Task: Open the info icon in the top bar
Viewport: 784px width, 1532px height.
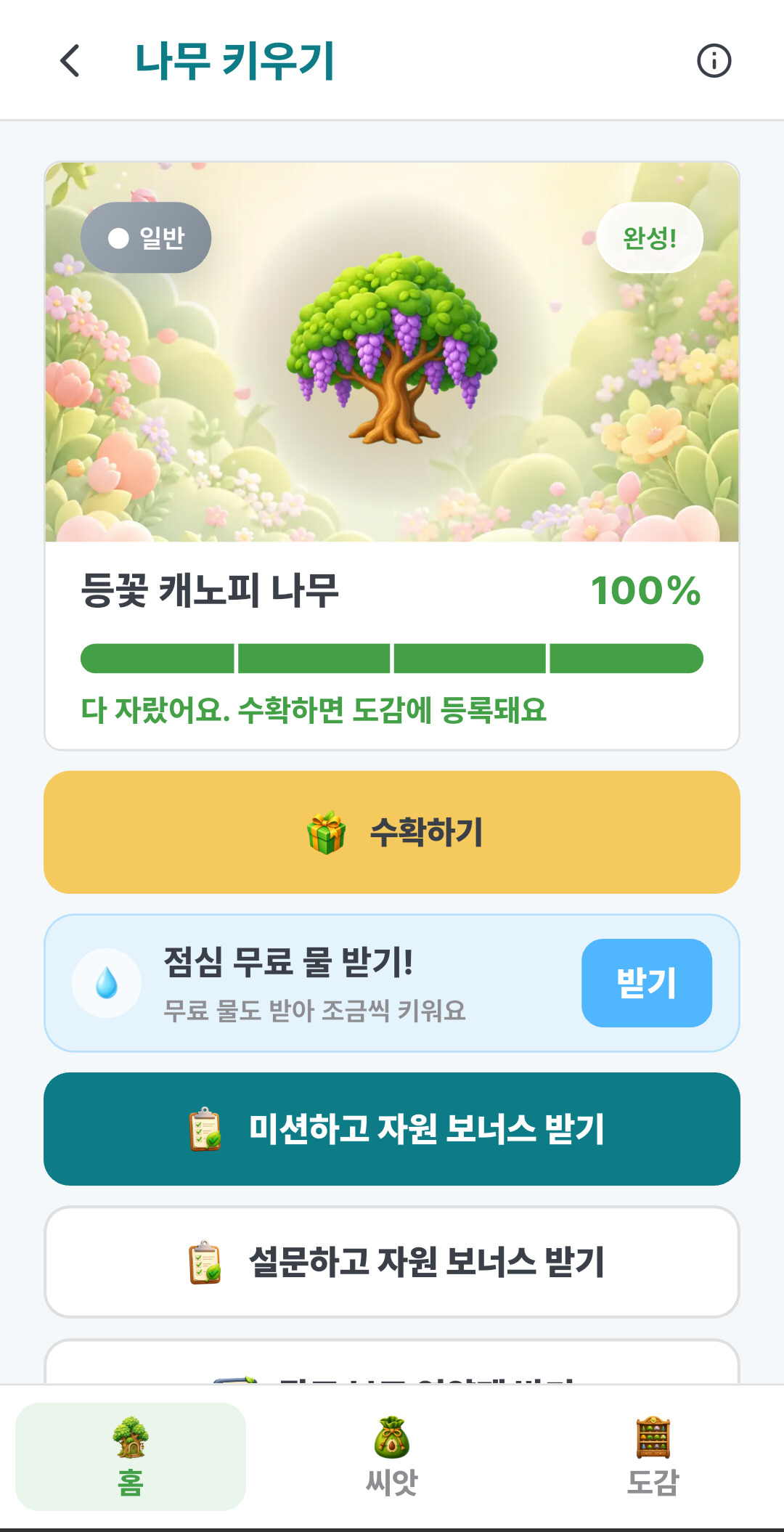Action: click(x=714, y=60)
